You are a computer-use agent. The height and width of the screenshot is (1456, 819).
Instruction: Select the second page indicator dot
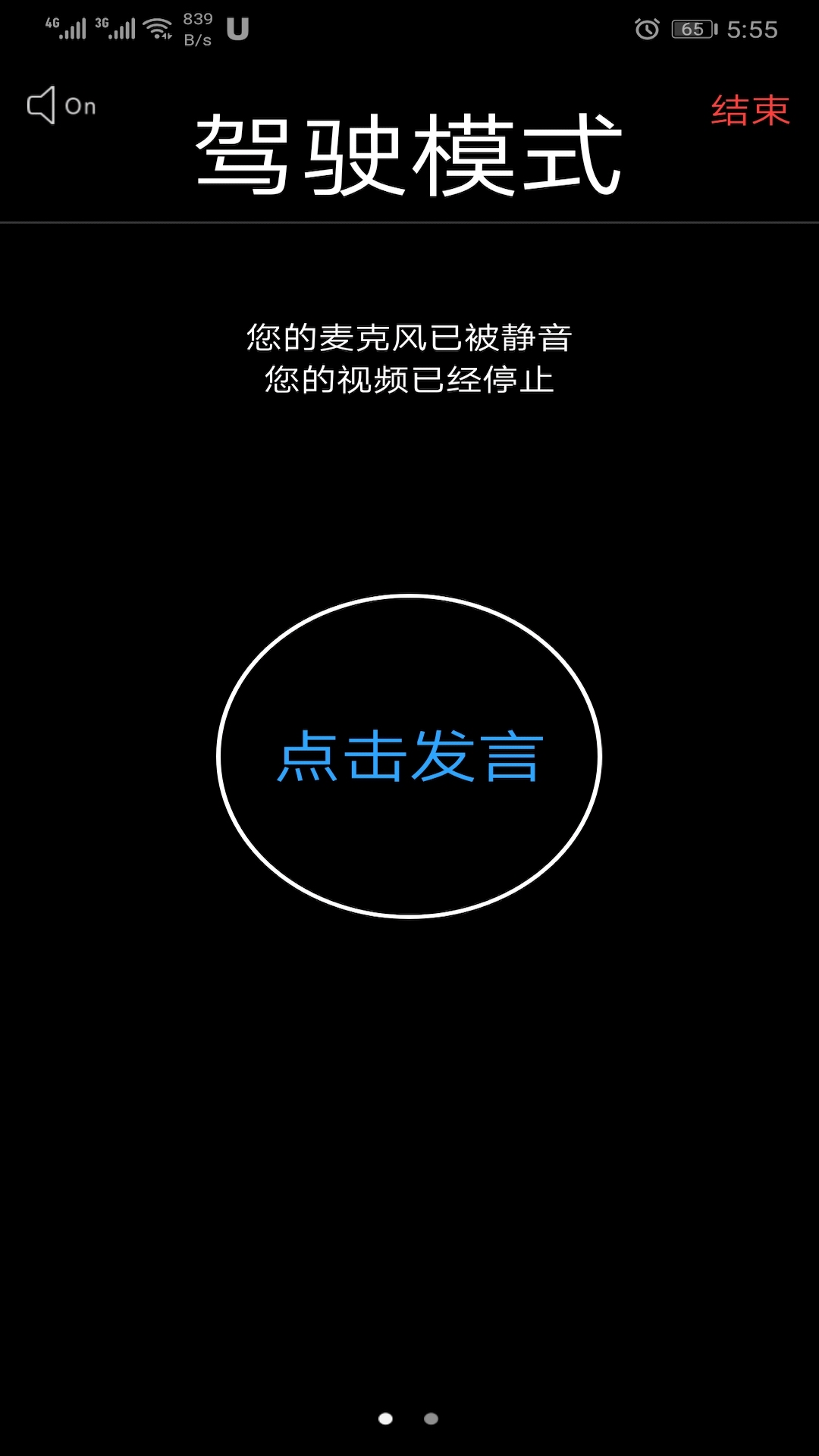(431, 1418)
